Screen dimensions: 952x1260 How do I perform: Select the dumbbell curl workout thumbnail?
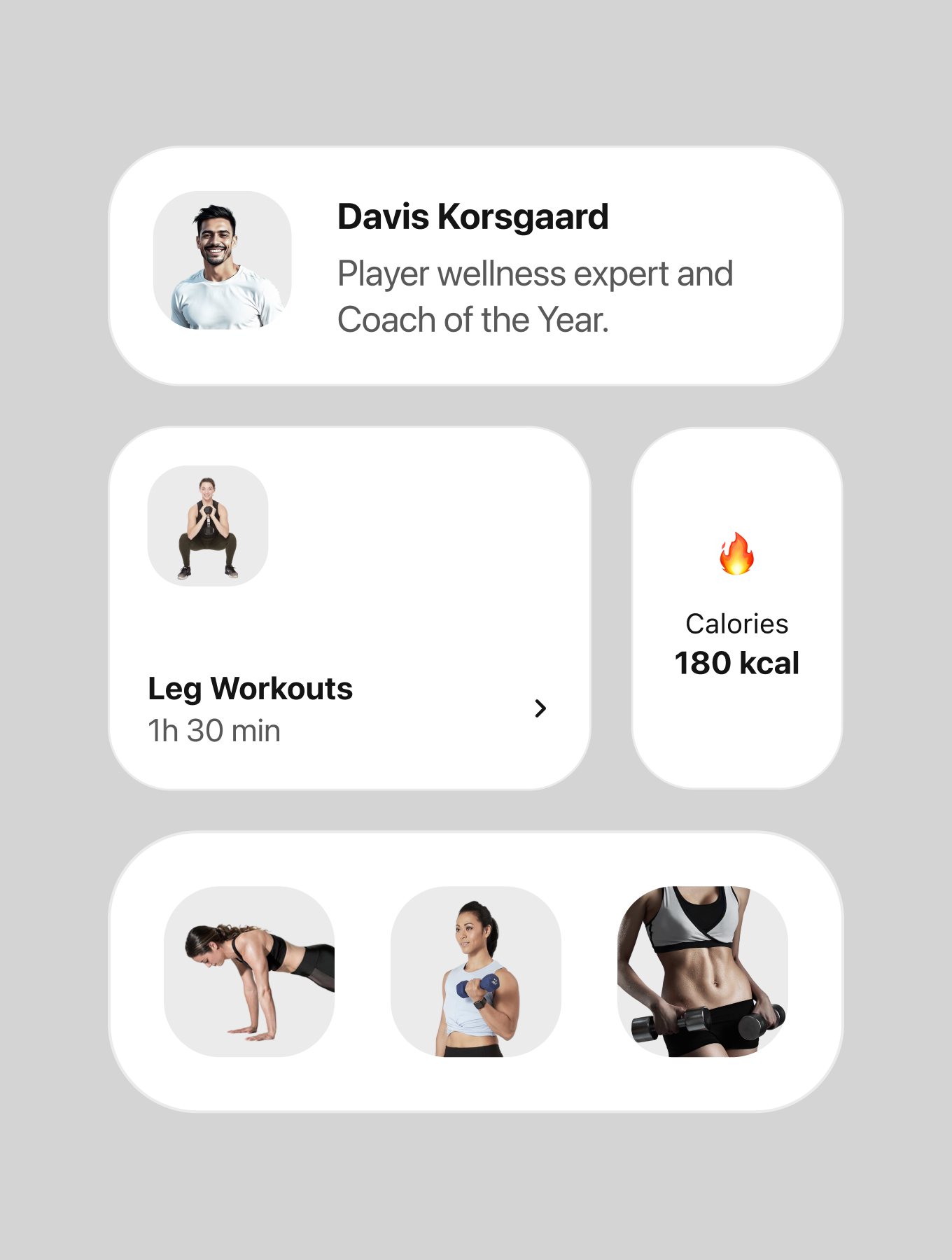click(x=476, y=972)
